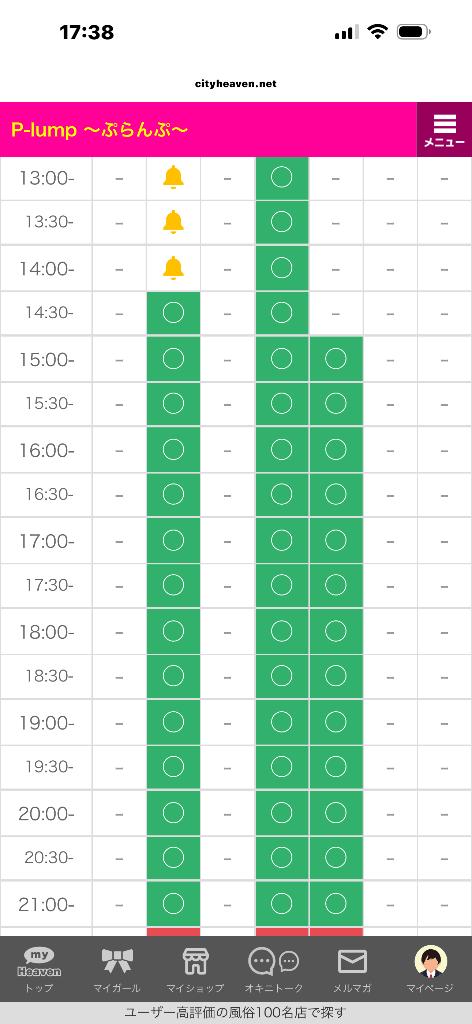This screenshot has height=1024, width=472.
Task: Tap the bell in the 13:00 row
Action: pyautogui.click(x=173, y=178)
